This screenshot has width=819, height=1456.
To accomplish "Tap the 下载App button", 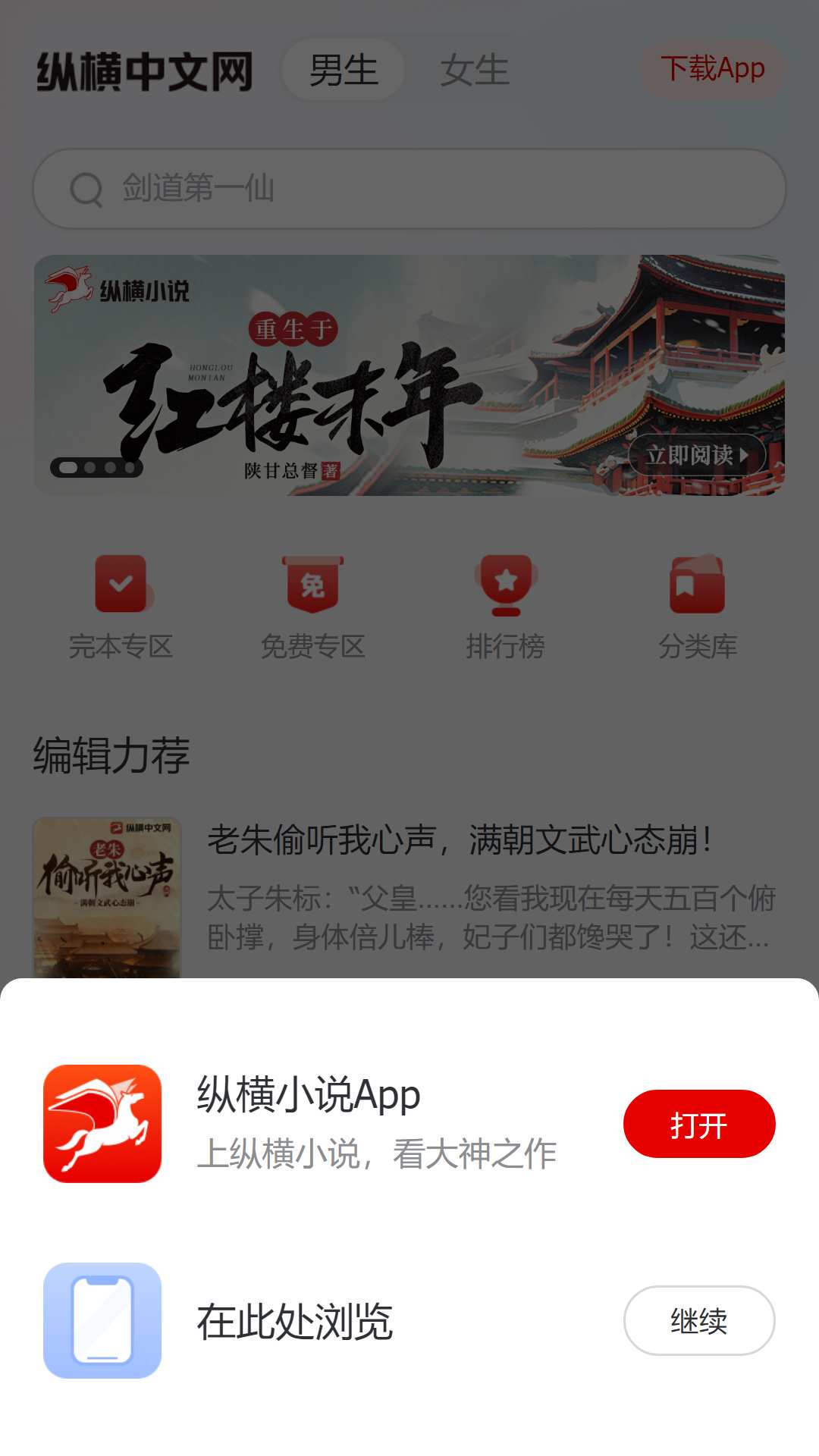I will (712, 69).
